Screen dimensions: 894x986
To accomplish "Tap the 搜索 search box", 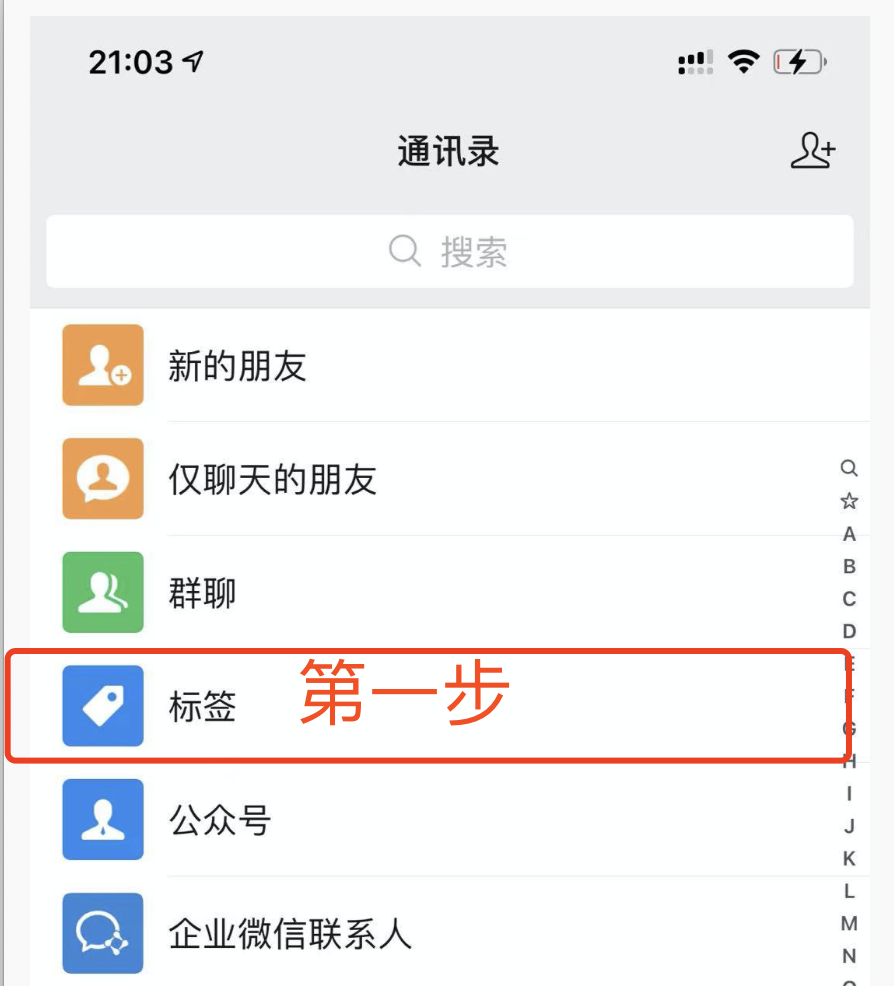I will [449, 252].
